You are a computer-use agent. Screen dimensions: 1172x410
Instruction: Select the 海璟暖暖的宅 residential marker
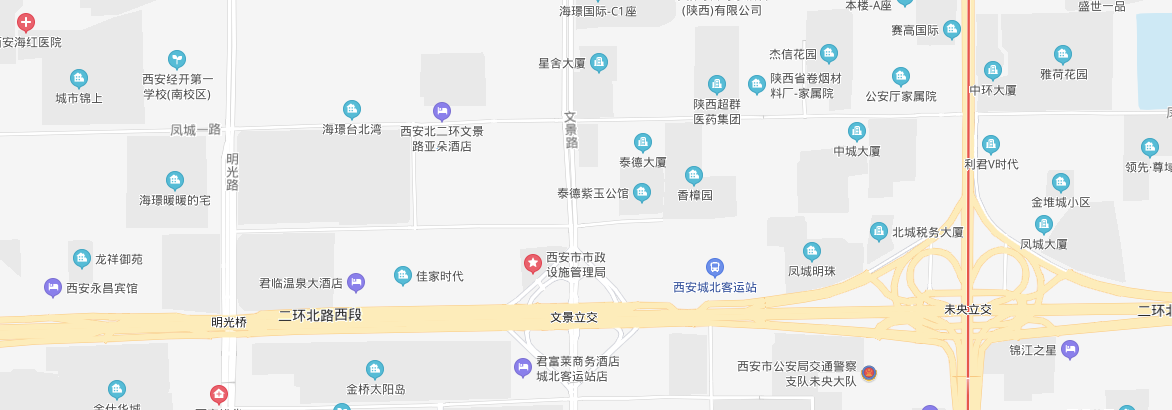175,181
